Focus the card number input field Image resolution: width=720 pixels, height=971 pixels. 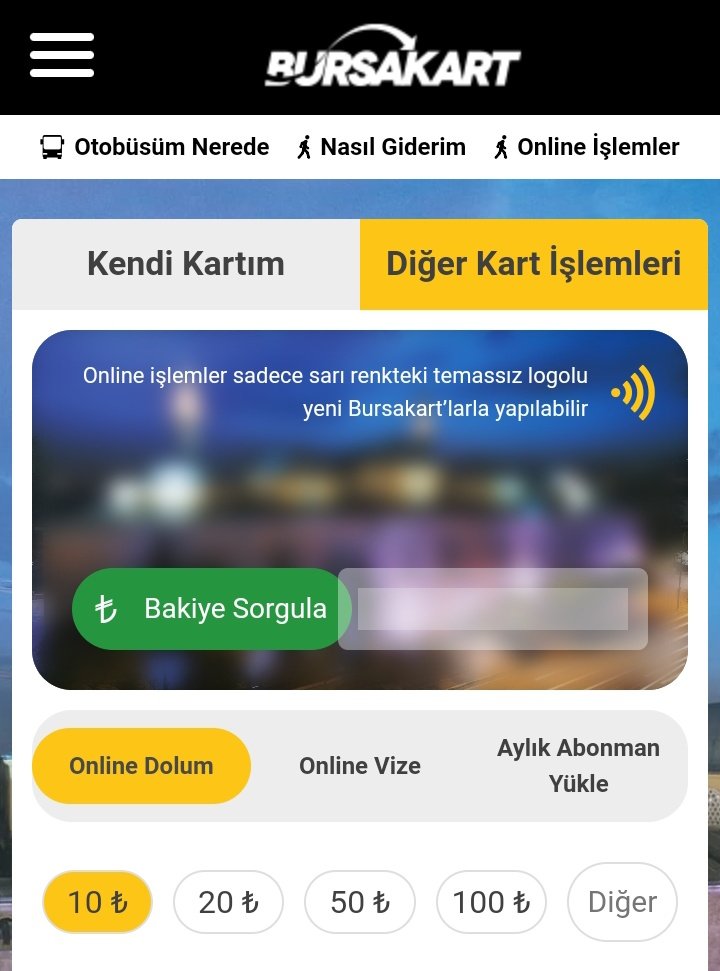pyautogui.click(x=493, y=609)
